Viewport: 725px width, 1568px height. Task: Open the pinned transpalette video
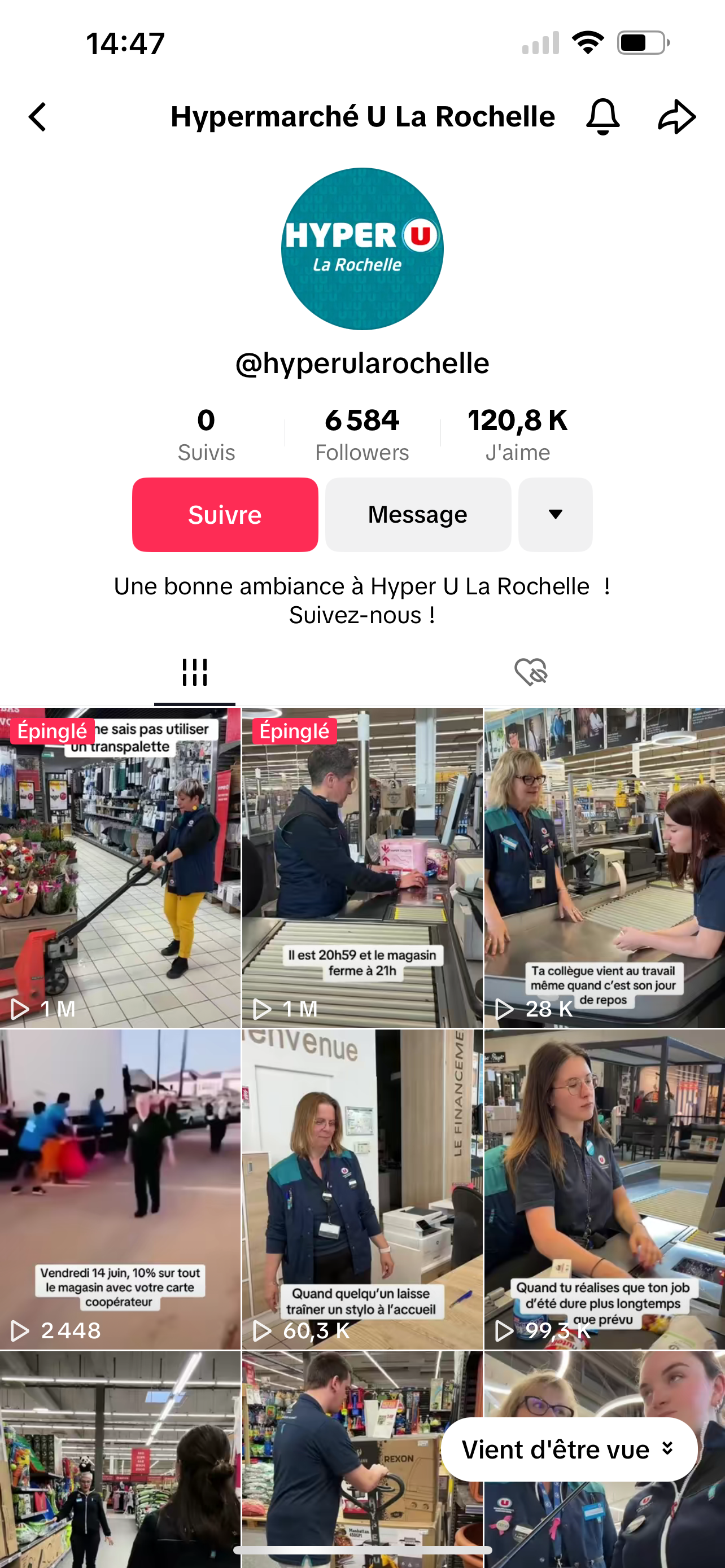tap(120, 868)
